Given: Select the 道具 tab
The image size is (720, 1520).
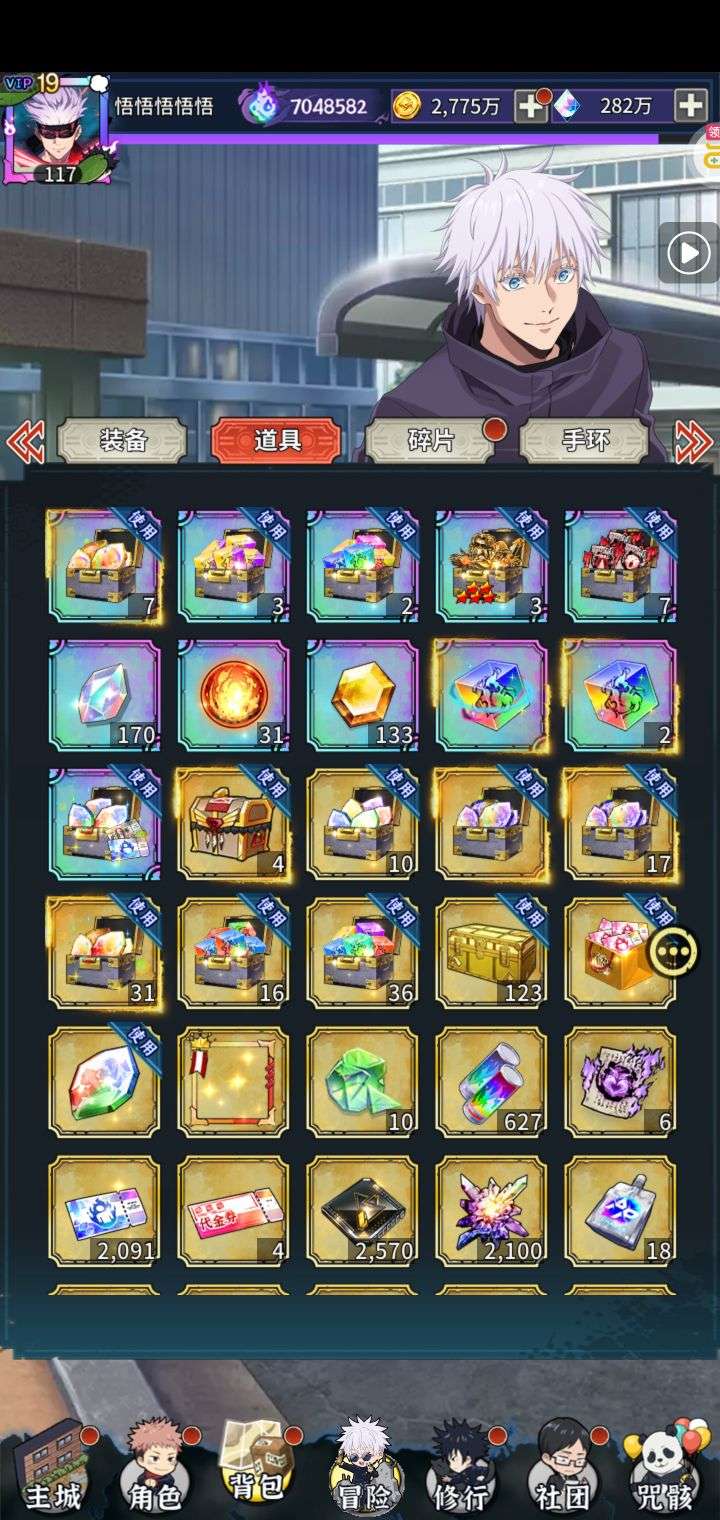Looking at the screenshot, I should (x=277, y=440).
